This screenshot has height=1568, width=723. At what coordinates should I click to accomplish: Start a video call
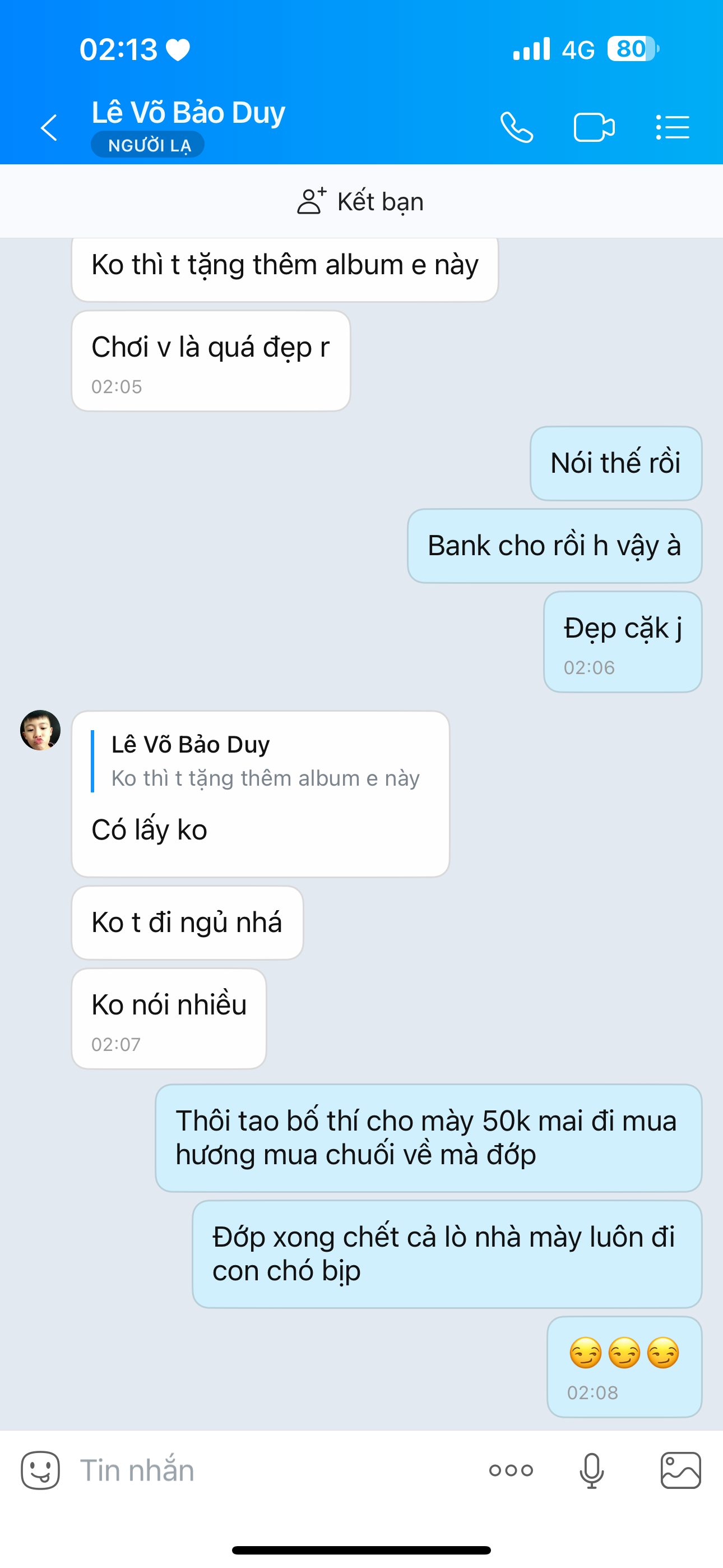[x=594, y=128]
